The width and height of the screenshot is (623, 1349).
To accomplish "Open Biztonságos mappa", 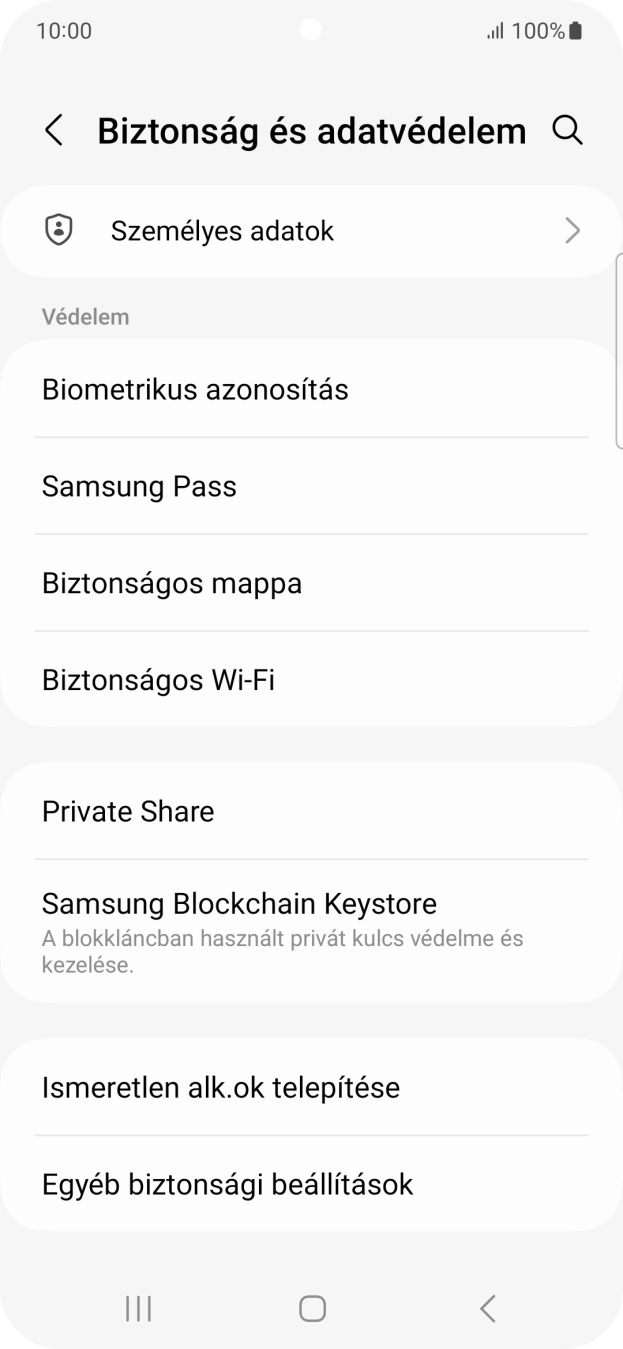I will (310, 583).
